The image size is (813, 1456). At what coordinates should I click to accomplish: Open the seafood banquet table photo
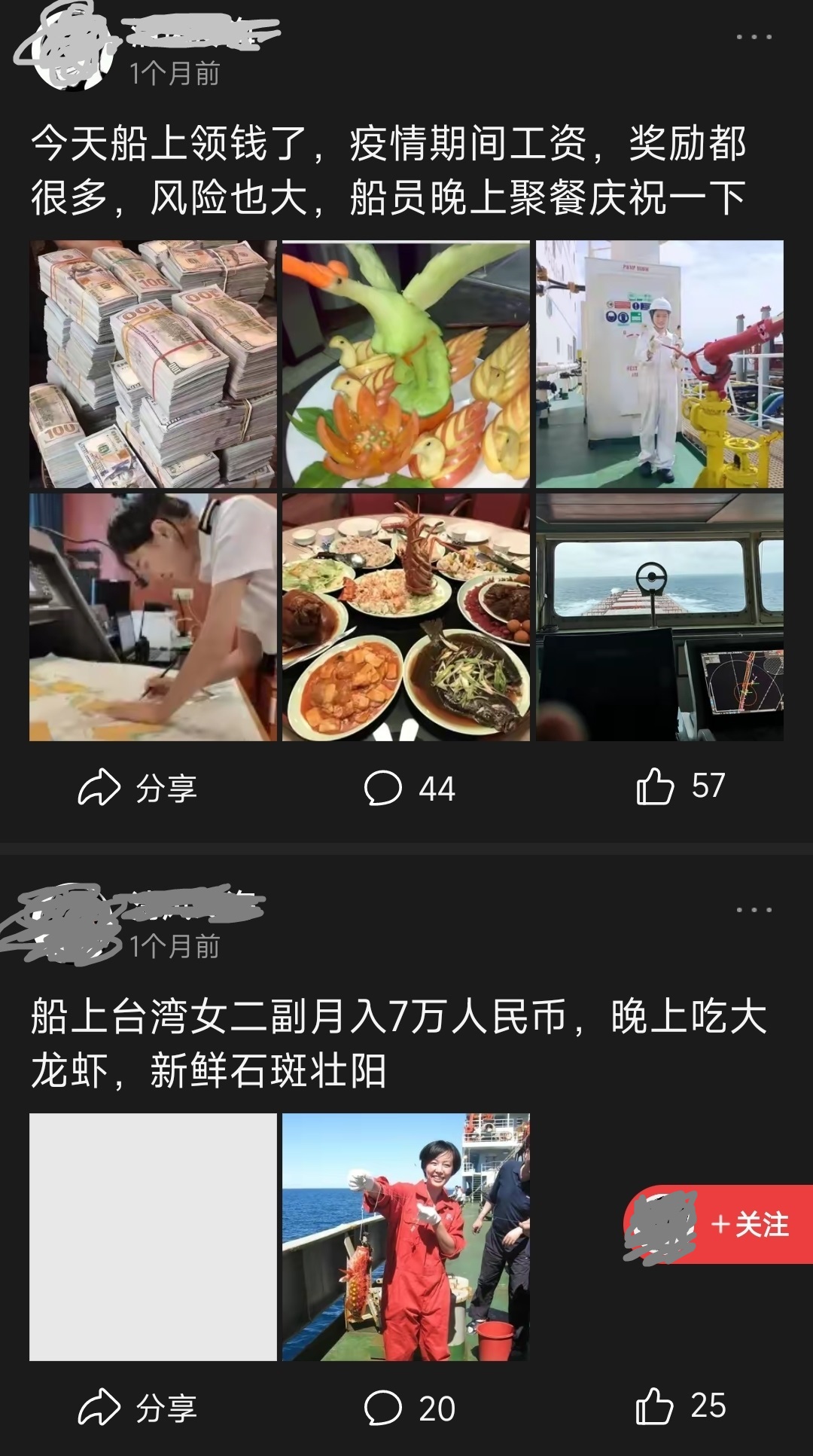click(x=406, y=618)
